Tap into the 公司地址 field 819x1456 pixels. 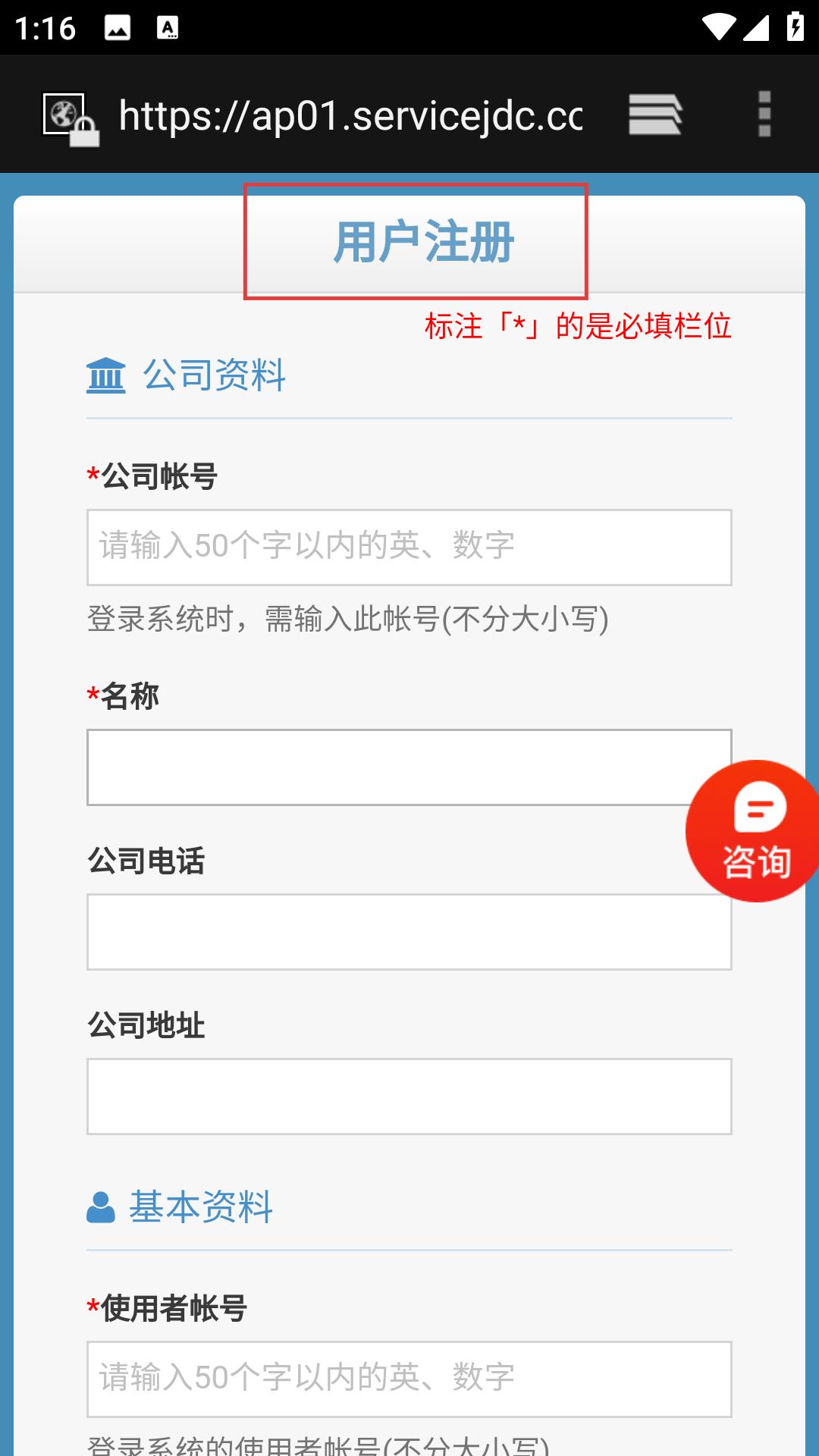tap(409, 1097)
